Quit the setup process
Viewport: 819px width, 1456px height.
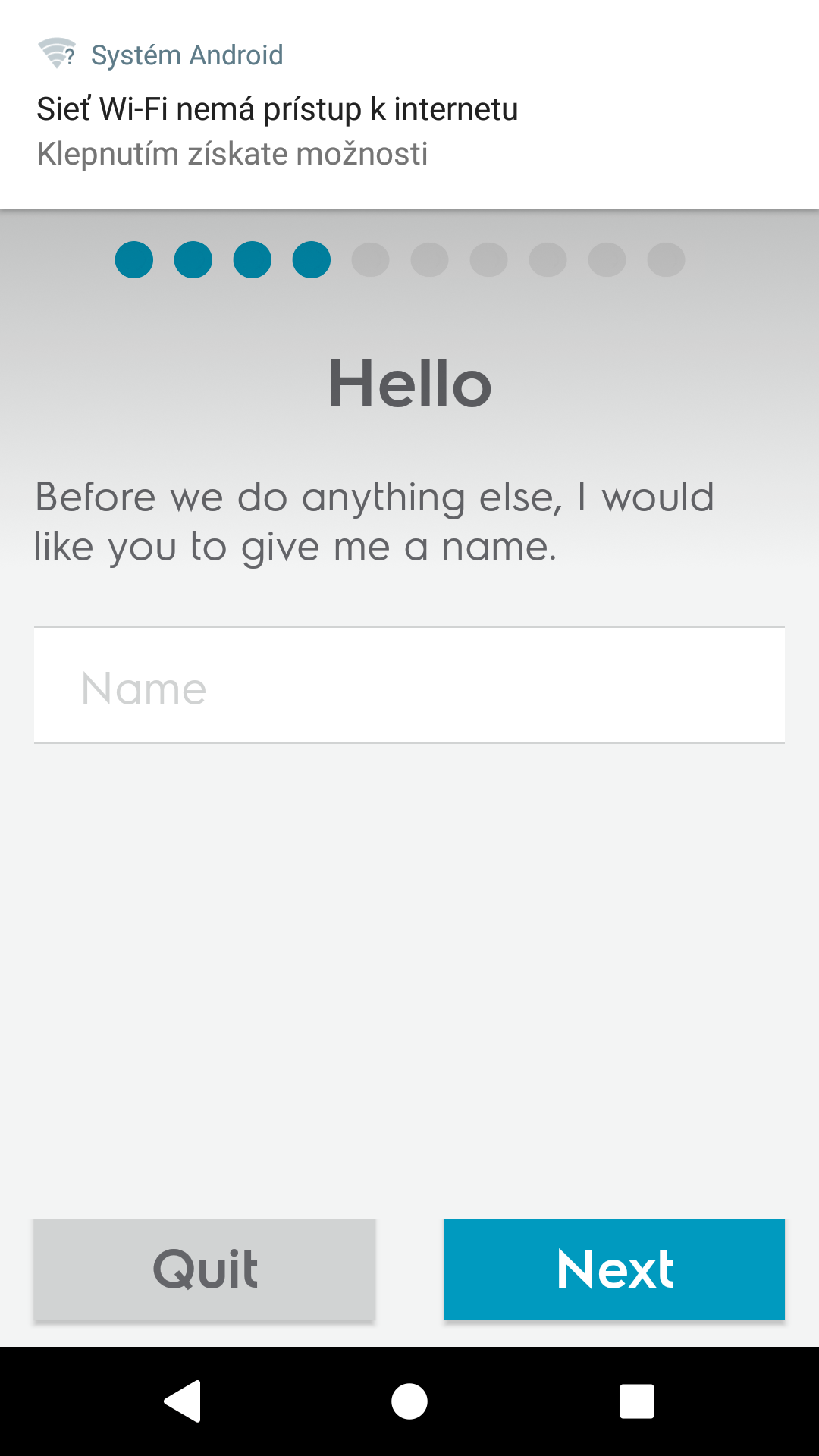[205, 1269]
